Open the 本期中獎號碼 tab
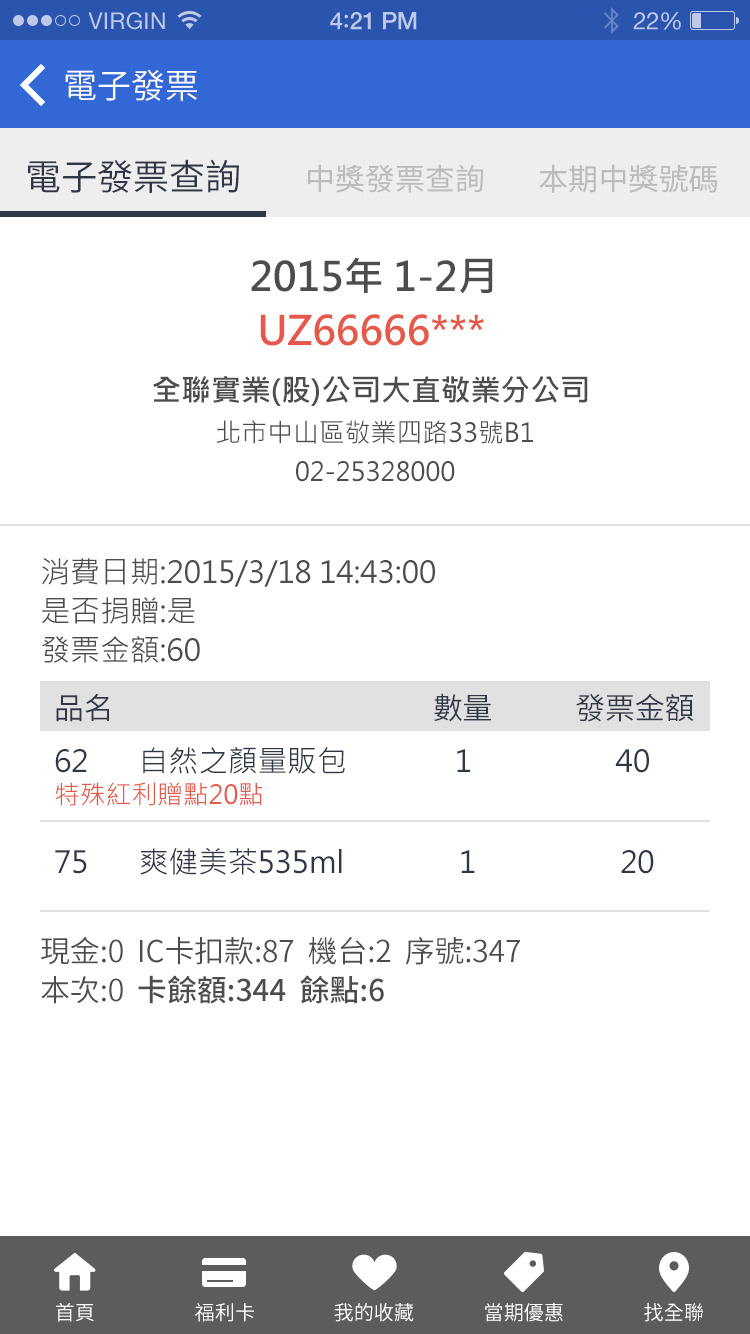 (628, 179)
